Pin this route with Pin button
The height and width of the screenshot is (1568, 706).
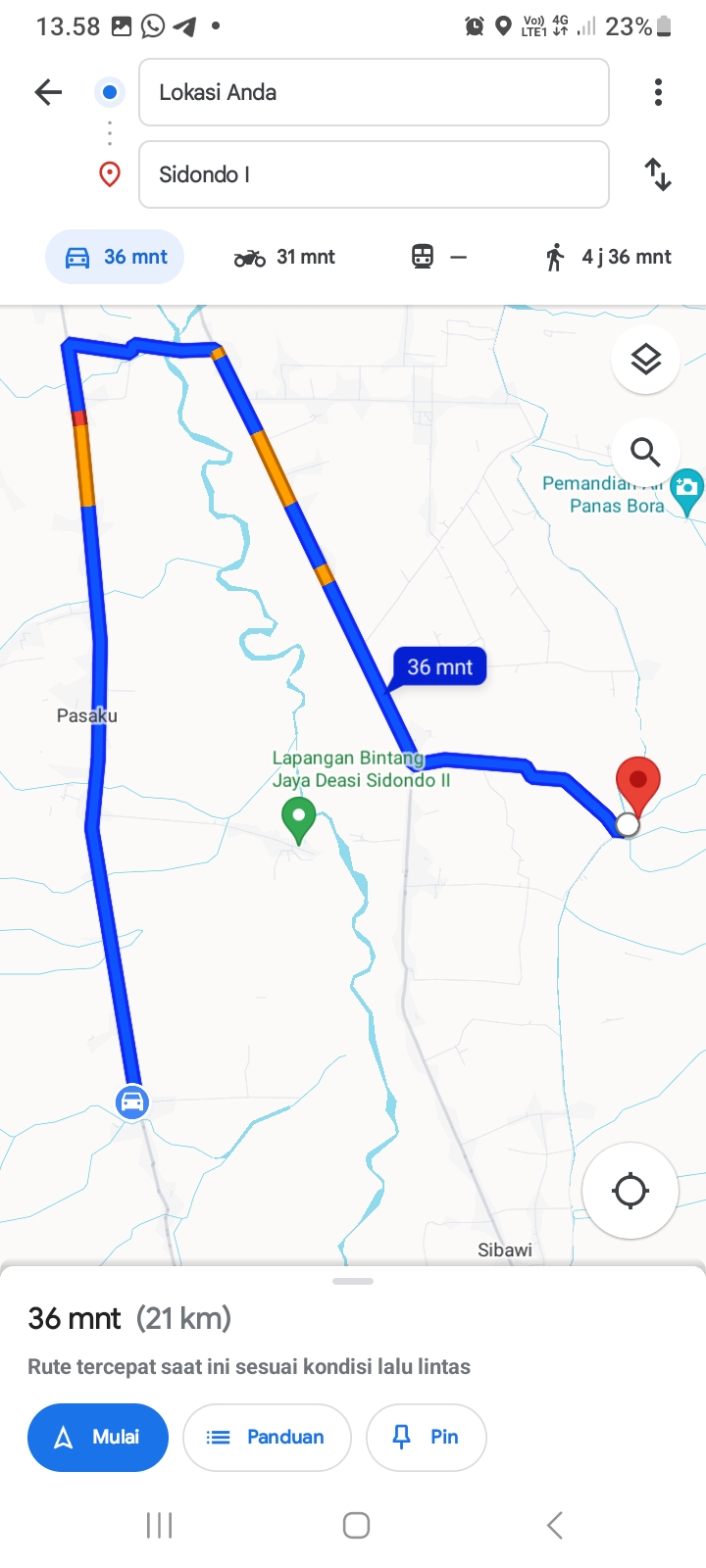coord(427,1437)
